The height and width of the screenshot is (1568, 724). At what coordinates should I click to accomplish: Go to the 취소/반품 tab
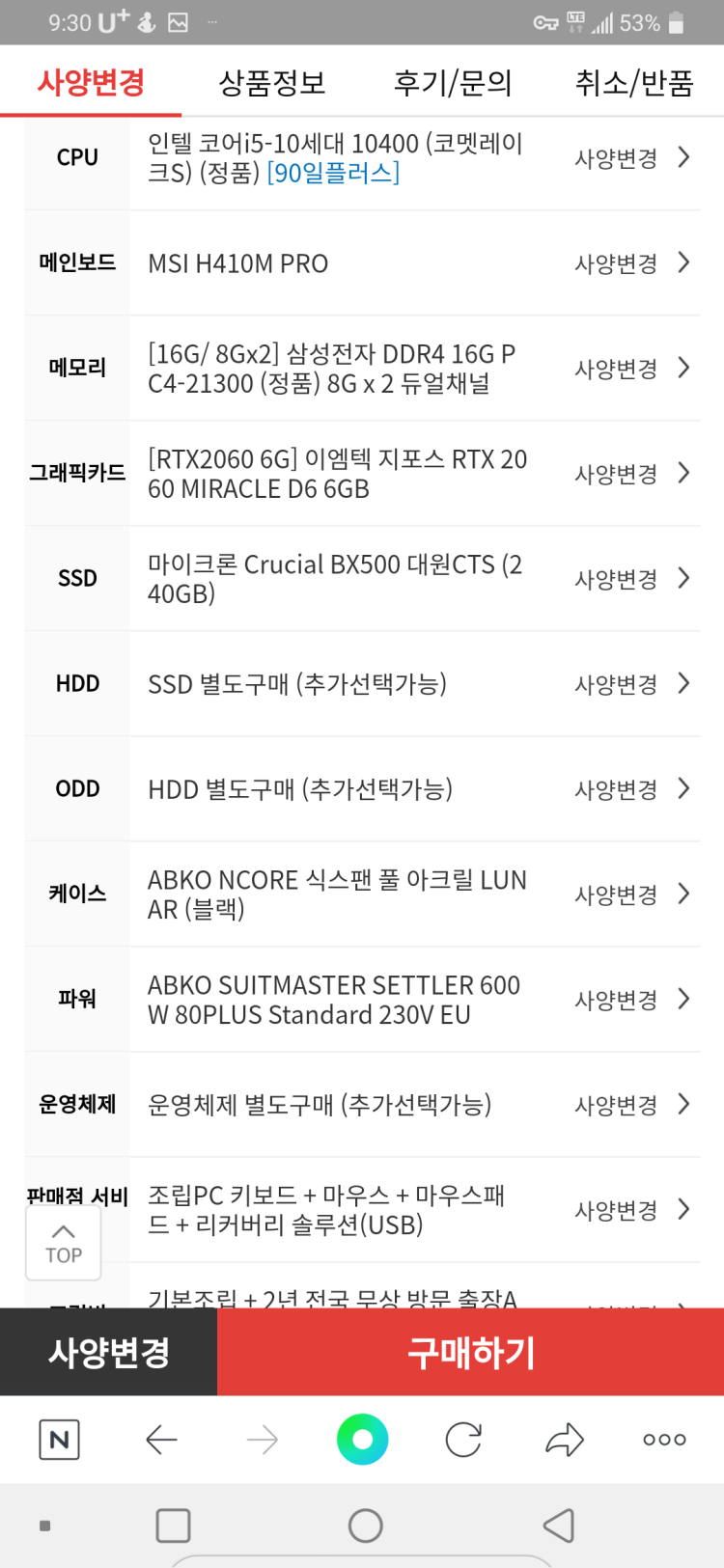634,83
